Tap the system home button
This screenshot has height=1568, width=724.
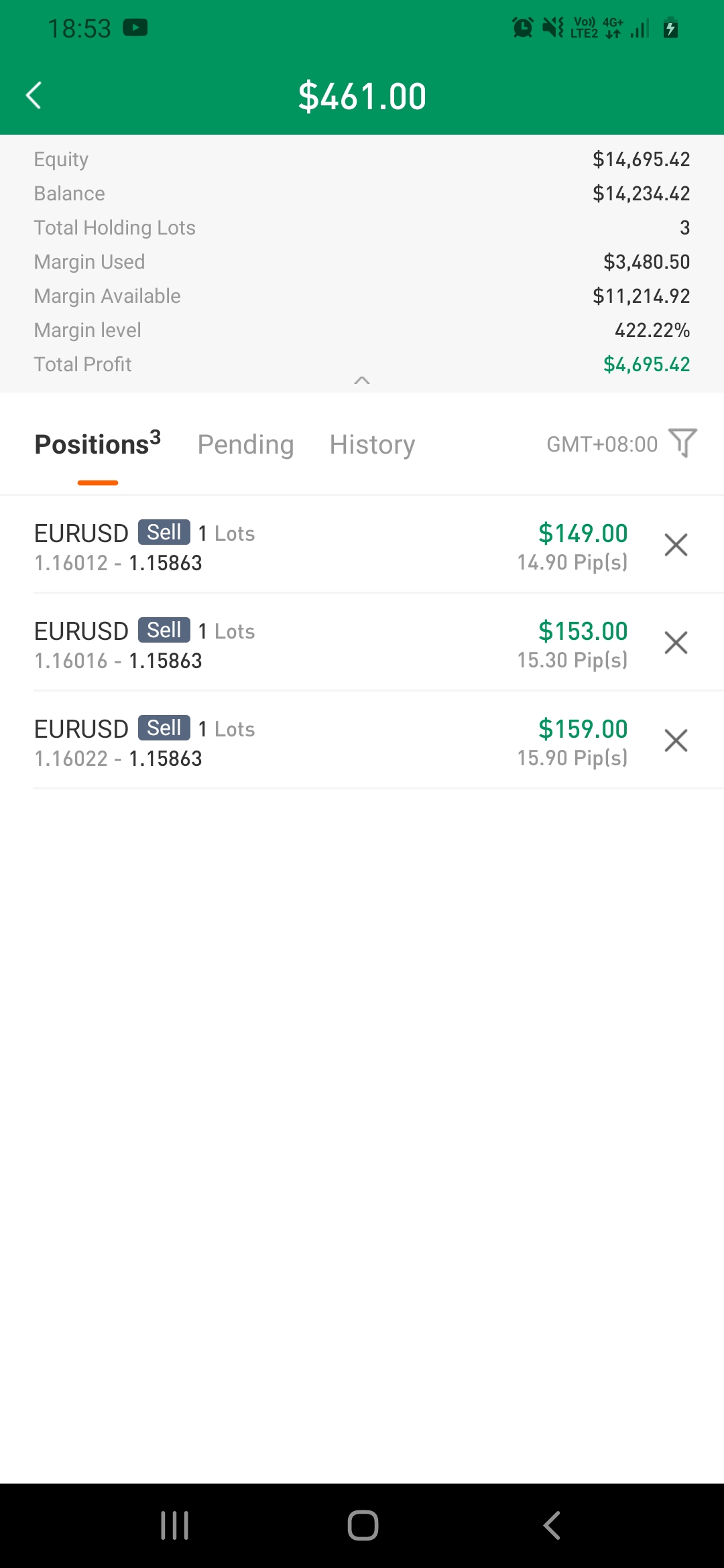[x=363, y=1526]
